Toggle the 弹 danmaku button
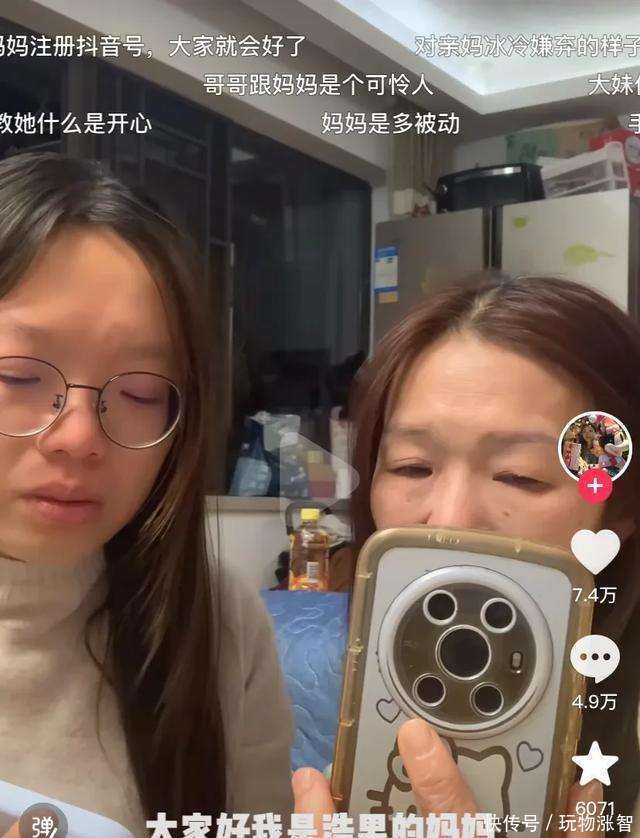This screenshot has width=640, height=838. [x=41, y=825]
